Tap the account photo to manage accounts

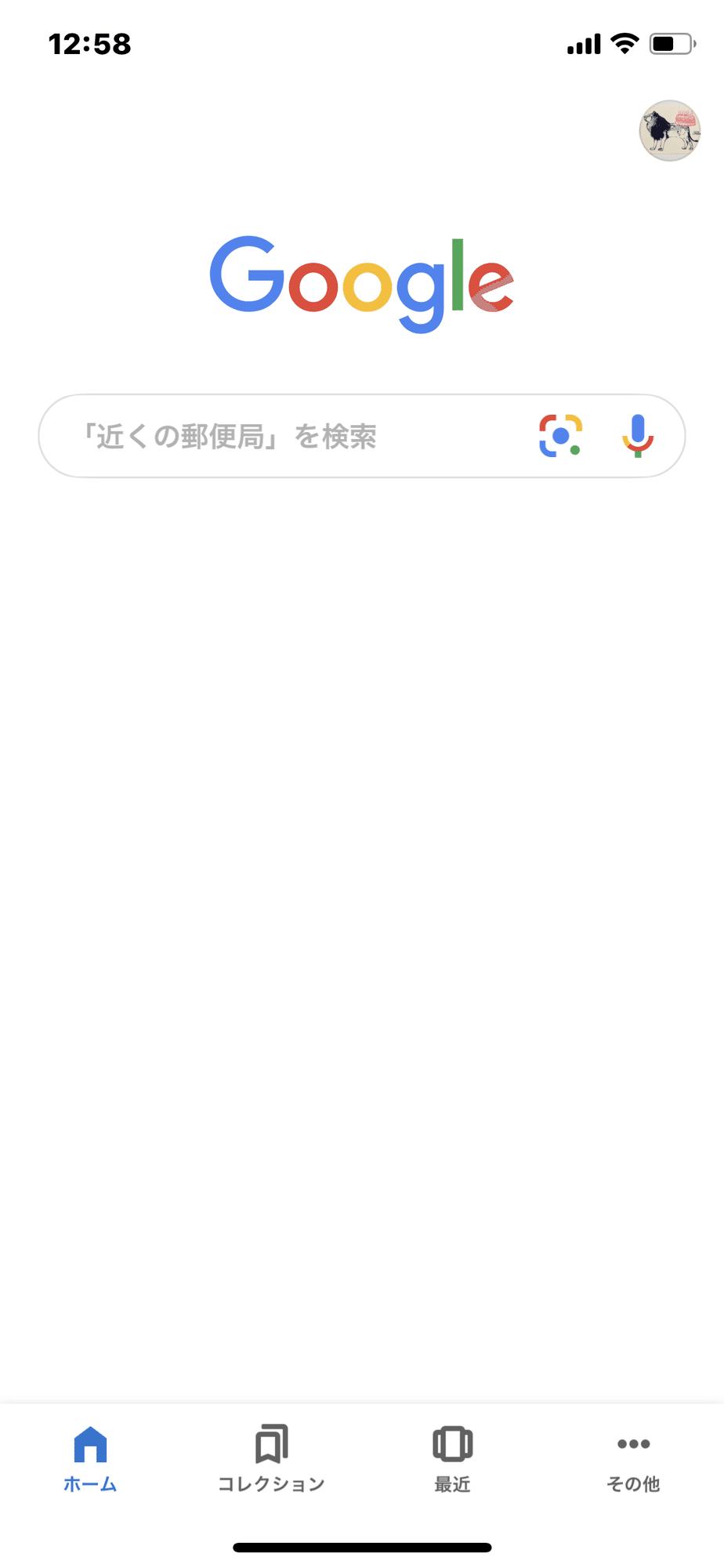[x=670, y=130]
